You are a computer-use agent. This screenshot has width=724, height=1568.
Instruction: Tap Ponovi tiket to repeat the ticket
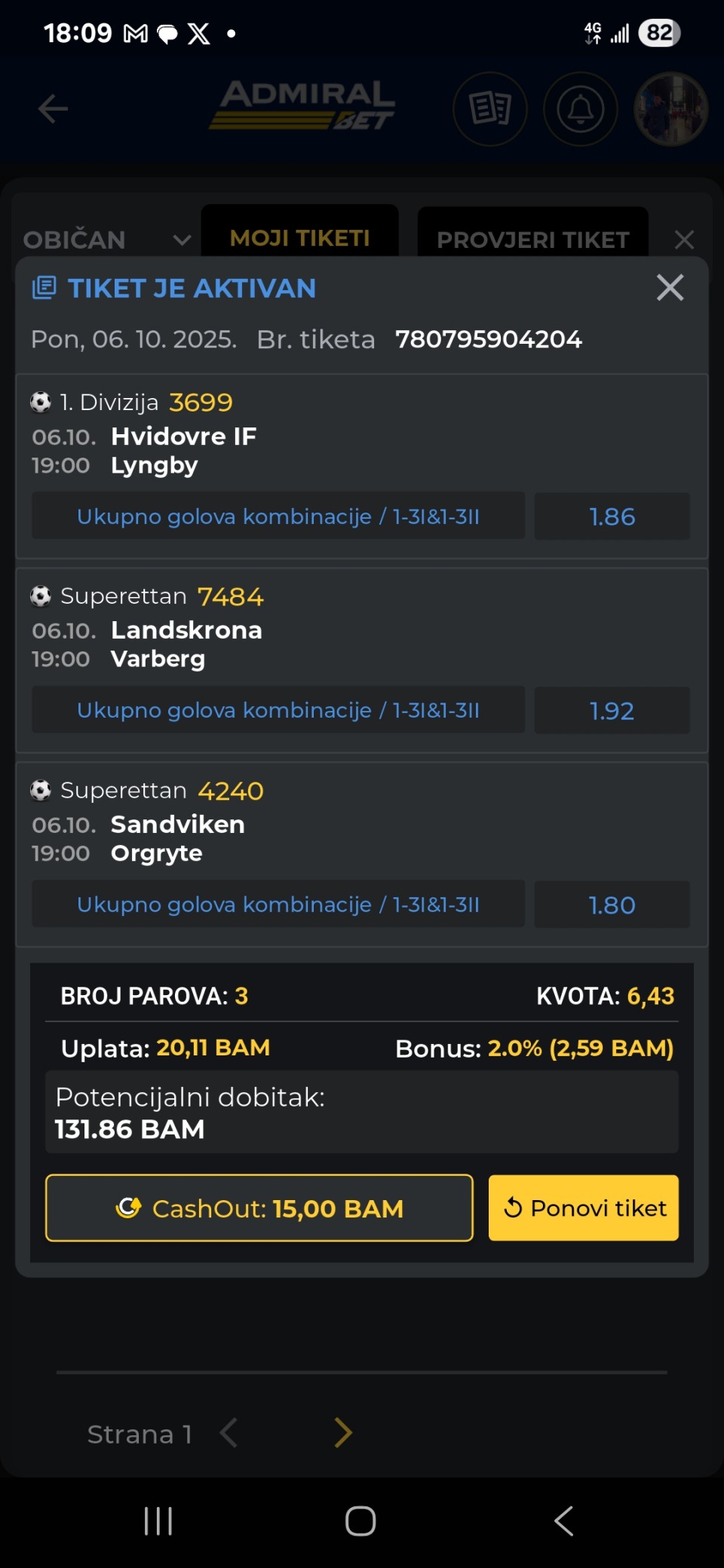pos(584,1208)
